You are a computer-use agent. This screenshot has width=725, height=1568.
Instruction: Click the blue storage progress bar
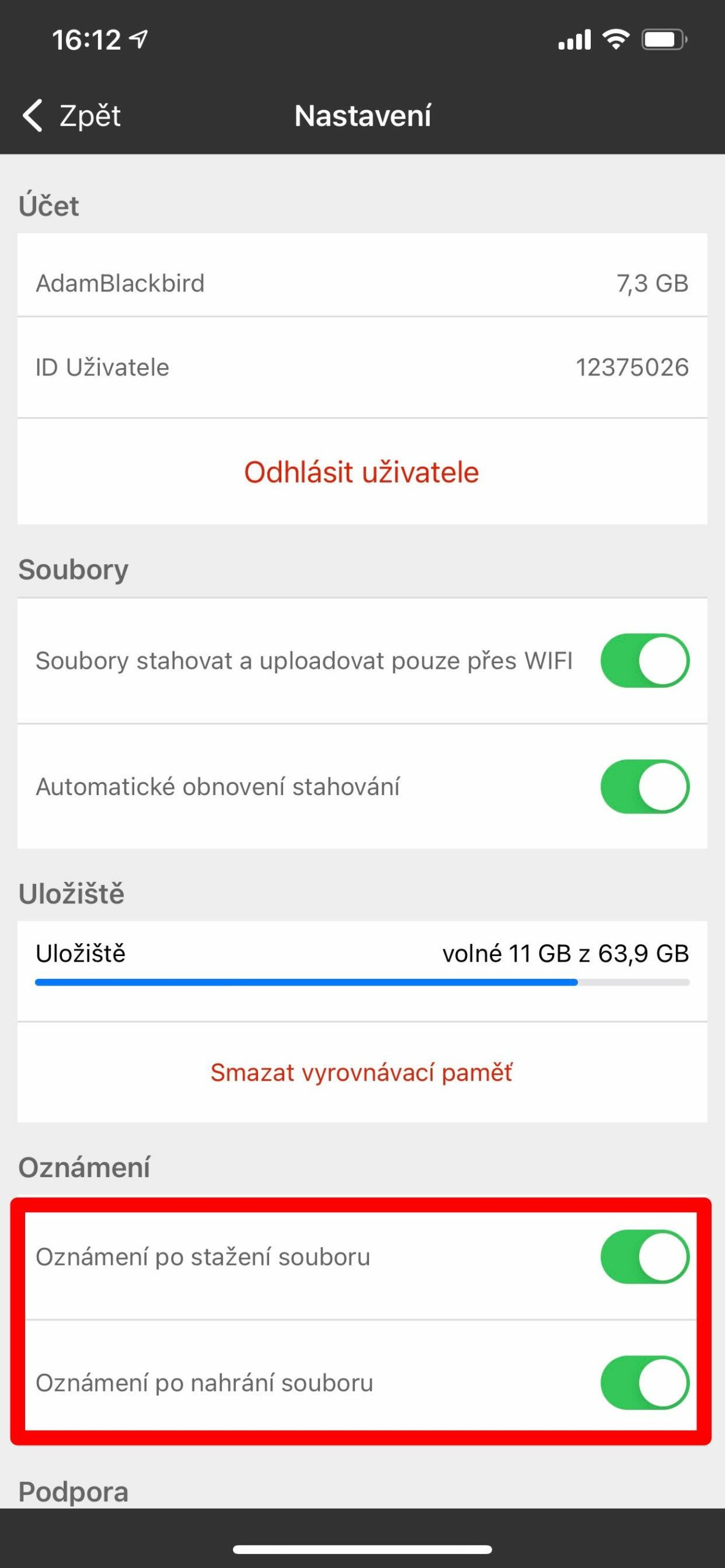coord(306,983)
